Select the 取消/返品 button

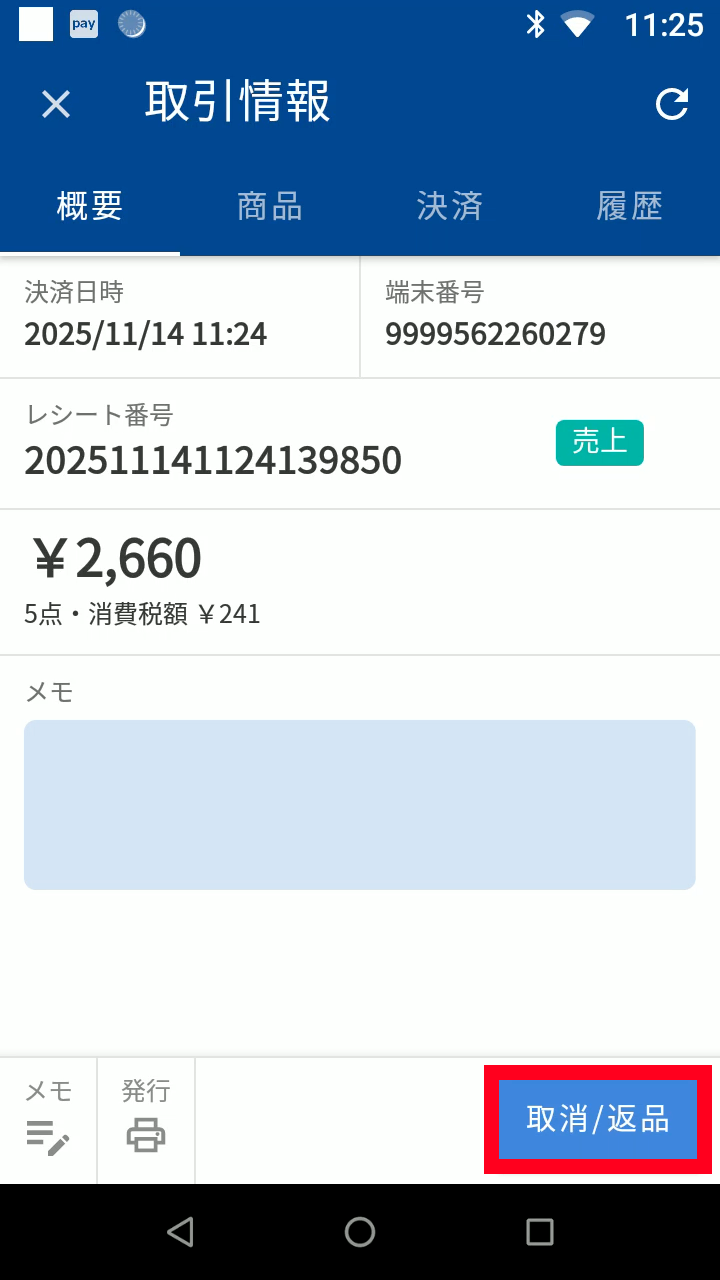(598, 1120)
